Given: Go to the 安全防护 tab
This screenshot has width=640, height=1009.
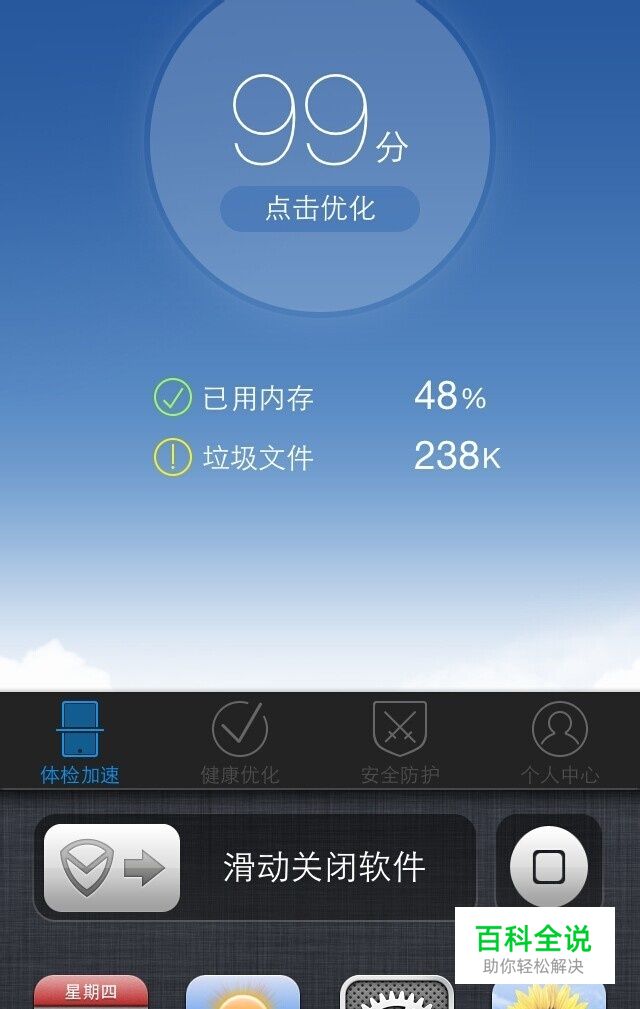Looking at the screenshot, I should (x=400, y=741).
